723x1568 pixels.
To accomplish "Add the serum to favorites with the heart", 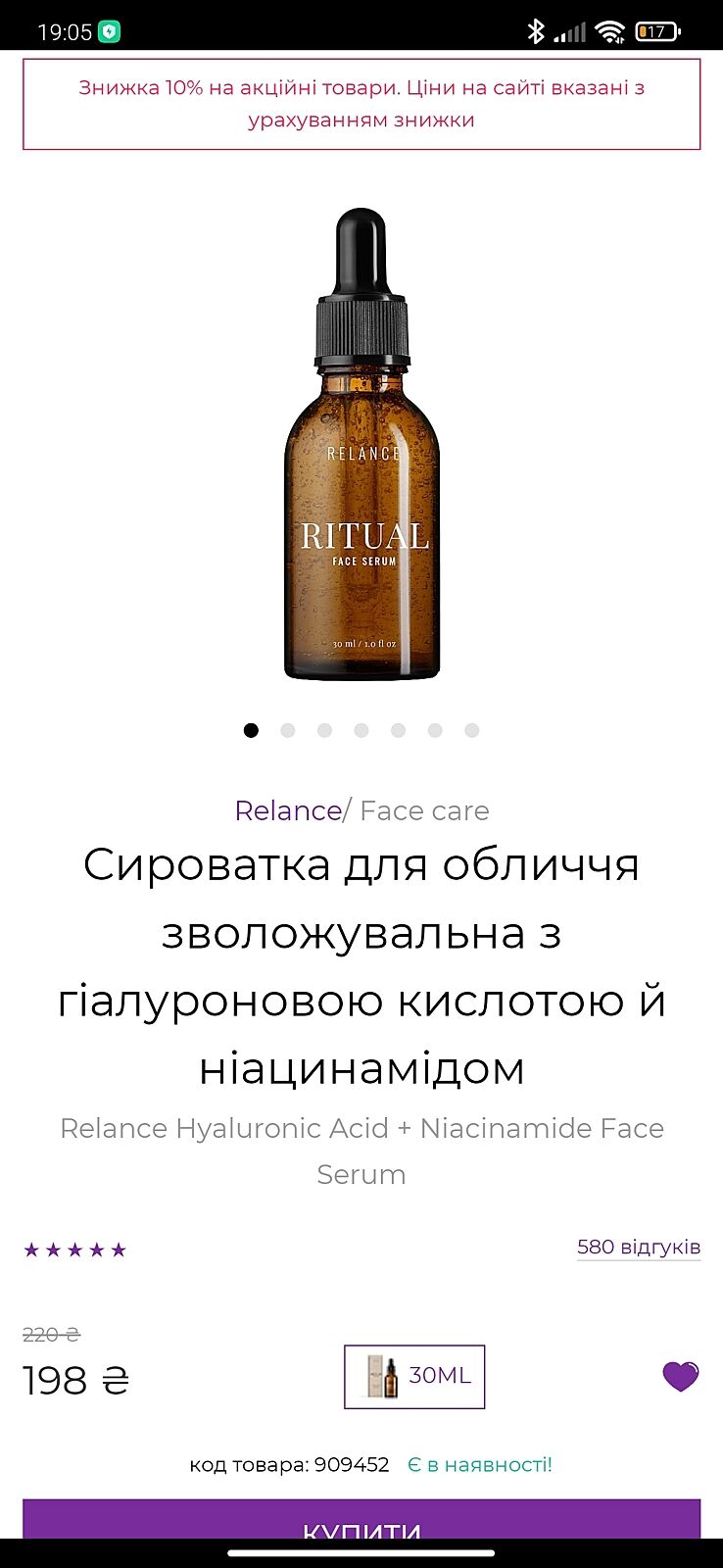I will pos(680,1376).
